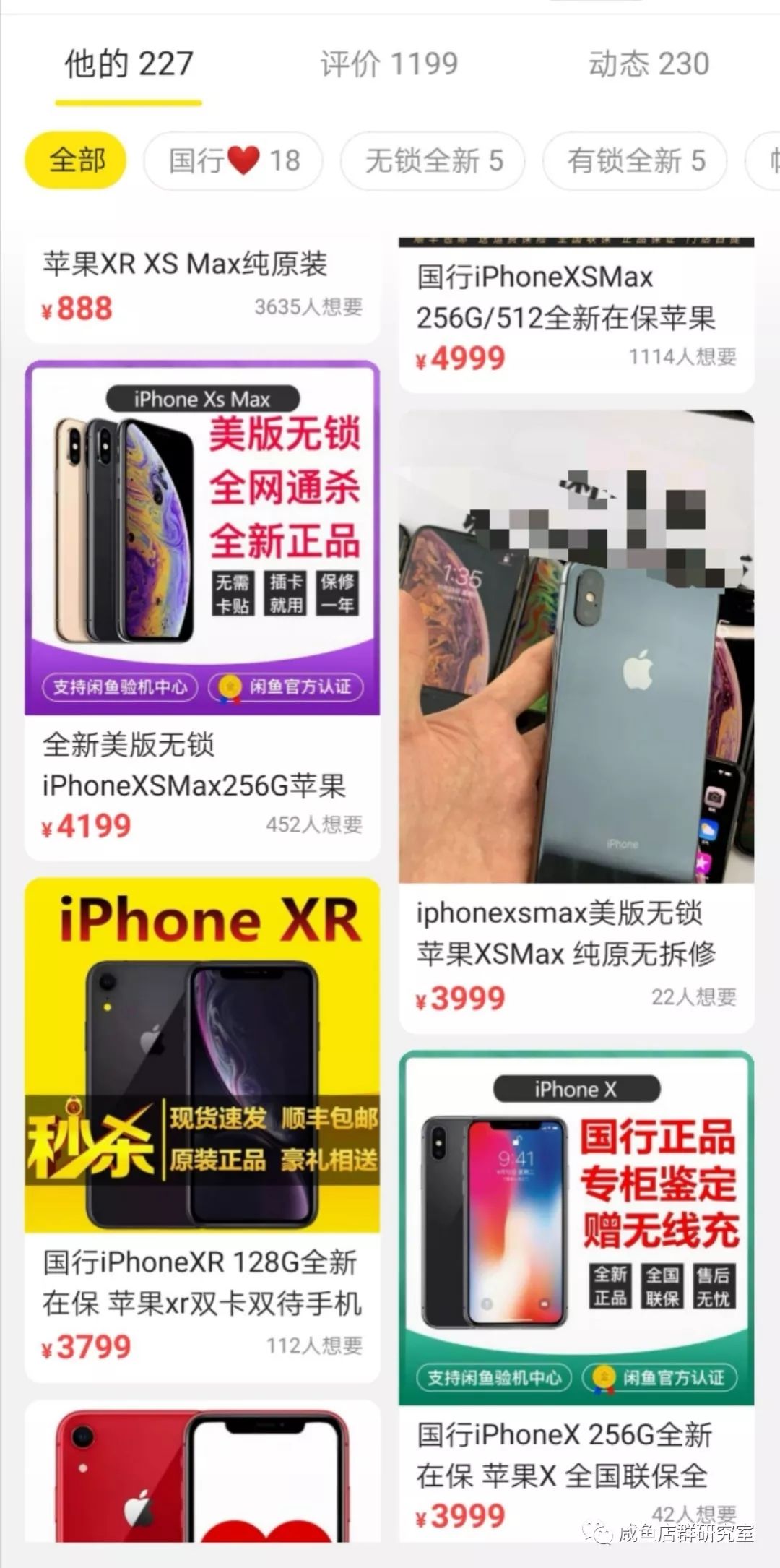Open the 国行iPhoneXSMax 256G/512 listing at ¥4999

(576, 314)
